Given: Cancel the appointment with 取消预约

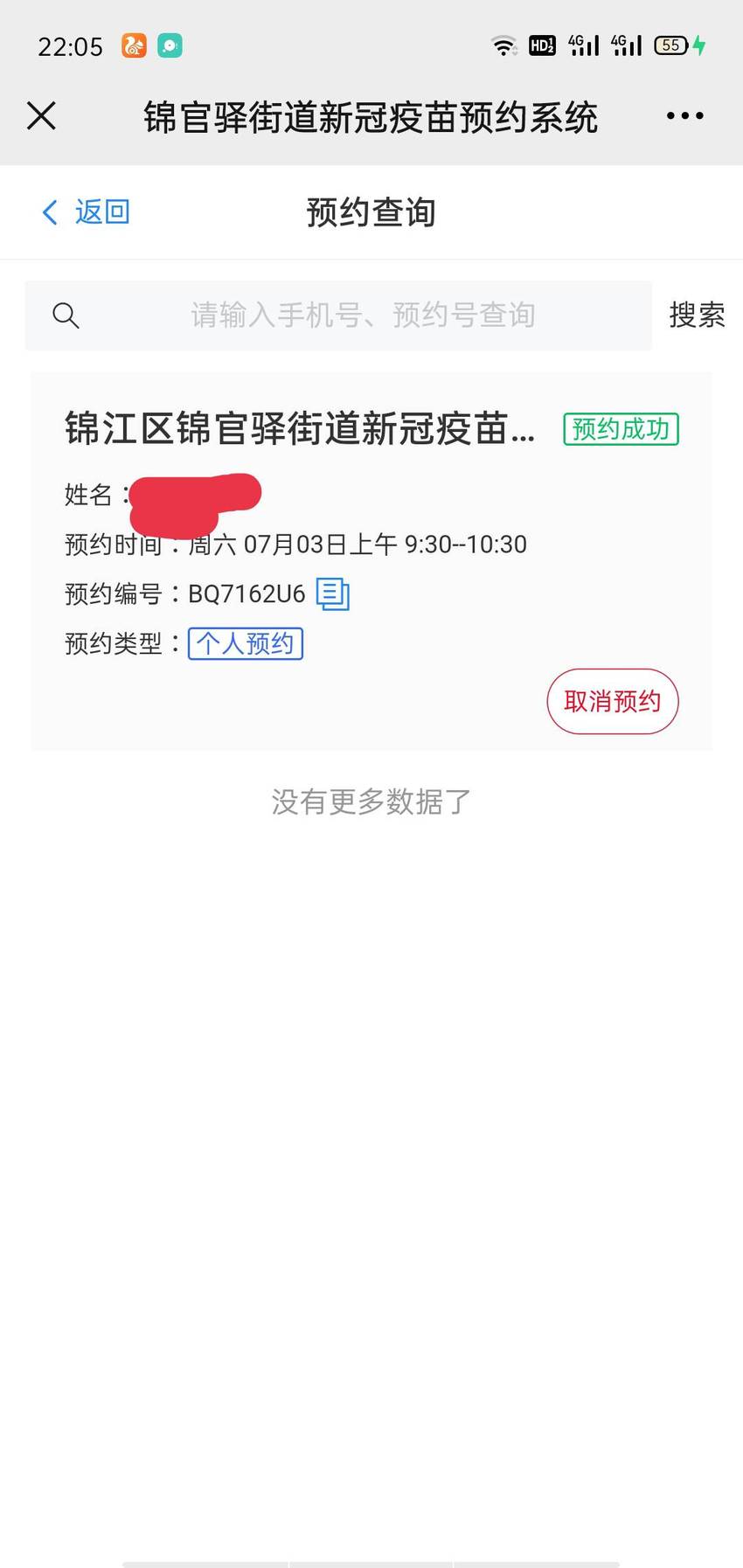Looking at the screenshot, I should point(612,701).
